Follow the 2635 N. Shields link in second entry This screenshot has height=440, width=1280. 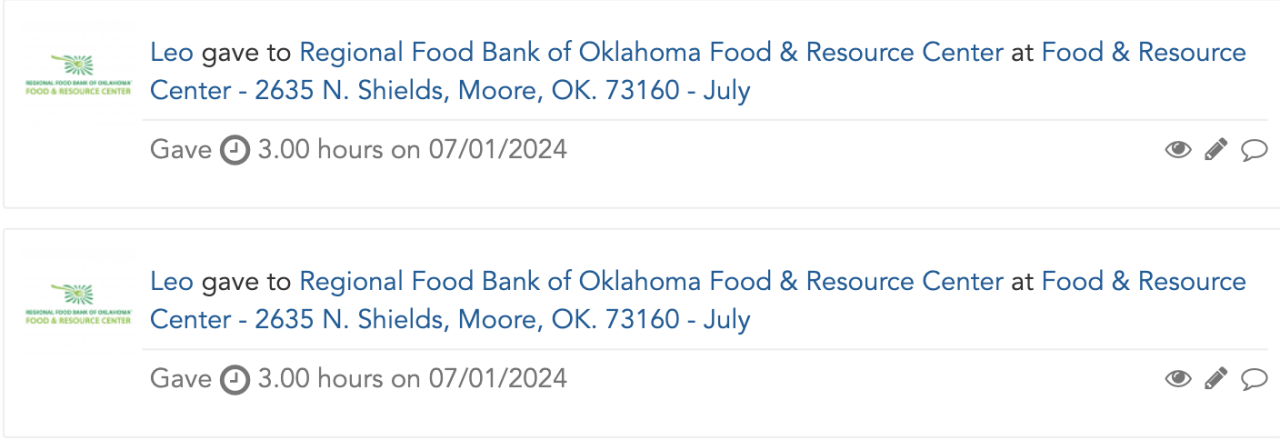pyautogui.click(x=450, y=320)
